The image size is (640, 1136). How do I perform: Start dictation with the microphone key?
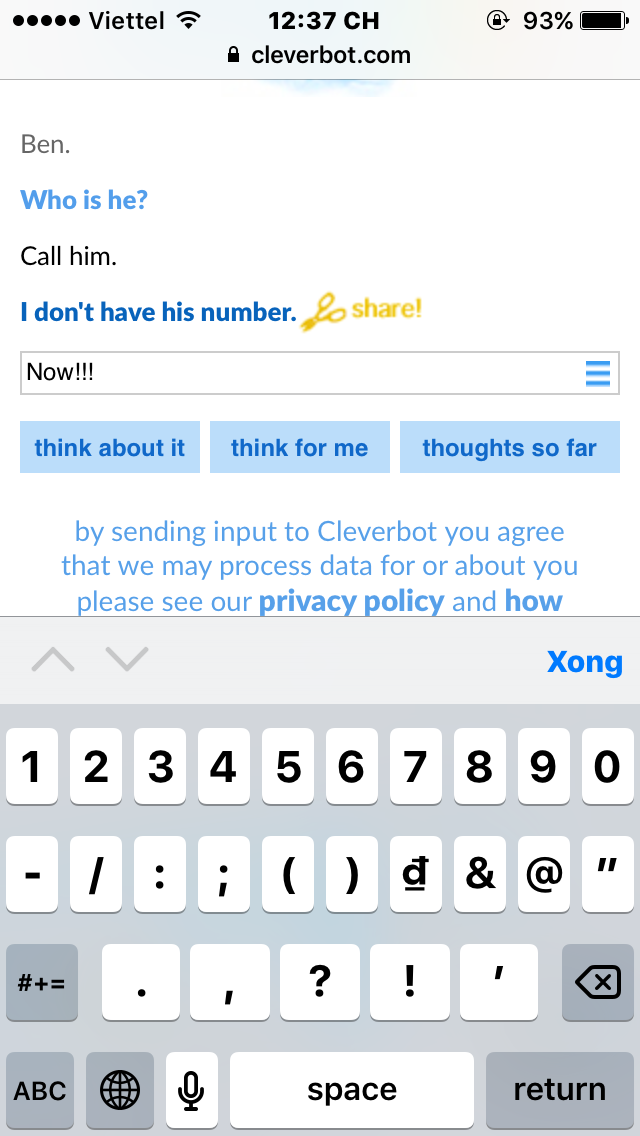pos(191,1090)
